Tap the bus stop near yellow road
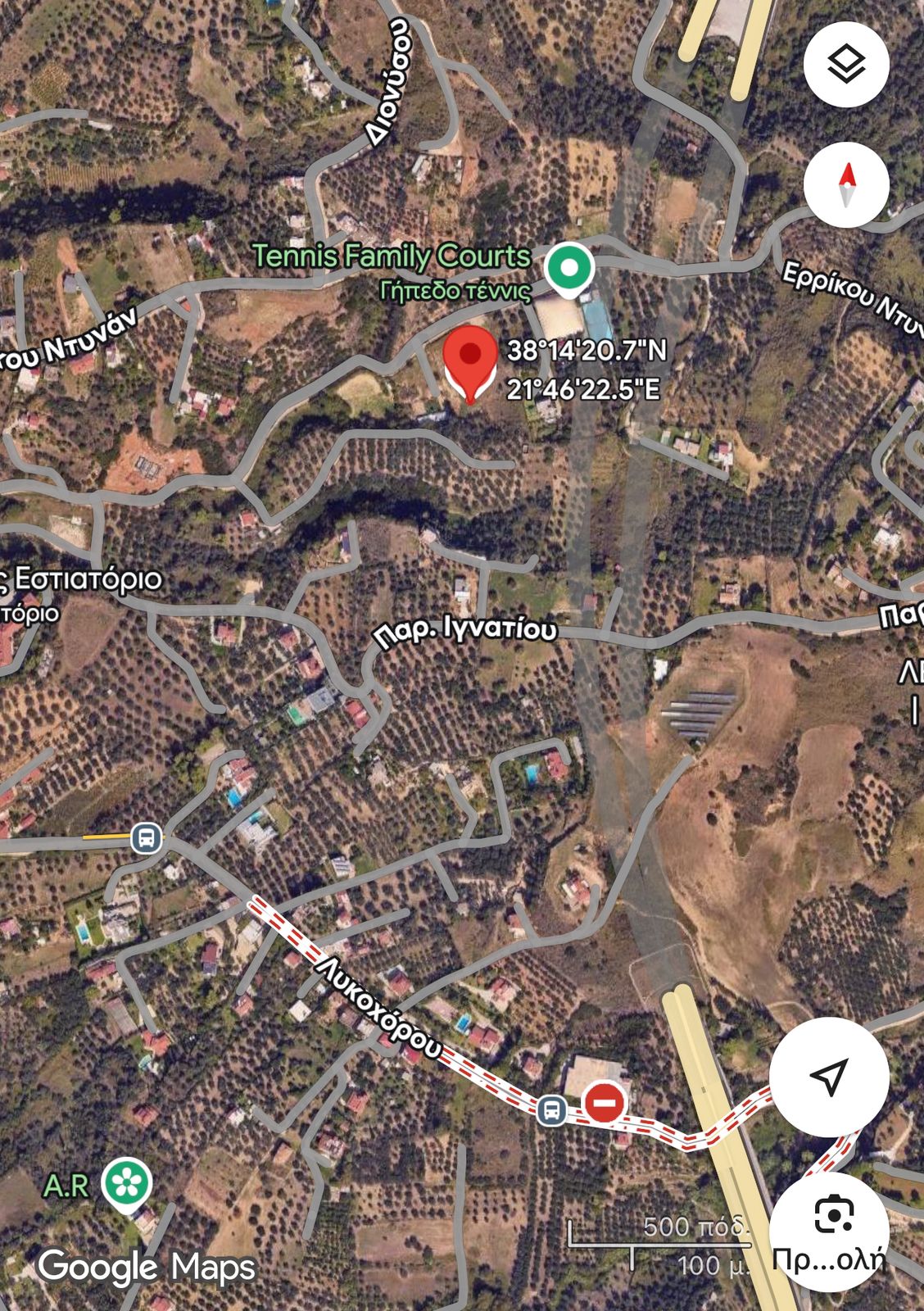 (x=147, y=838)
